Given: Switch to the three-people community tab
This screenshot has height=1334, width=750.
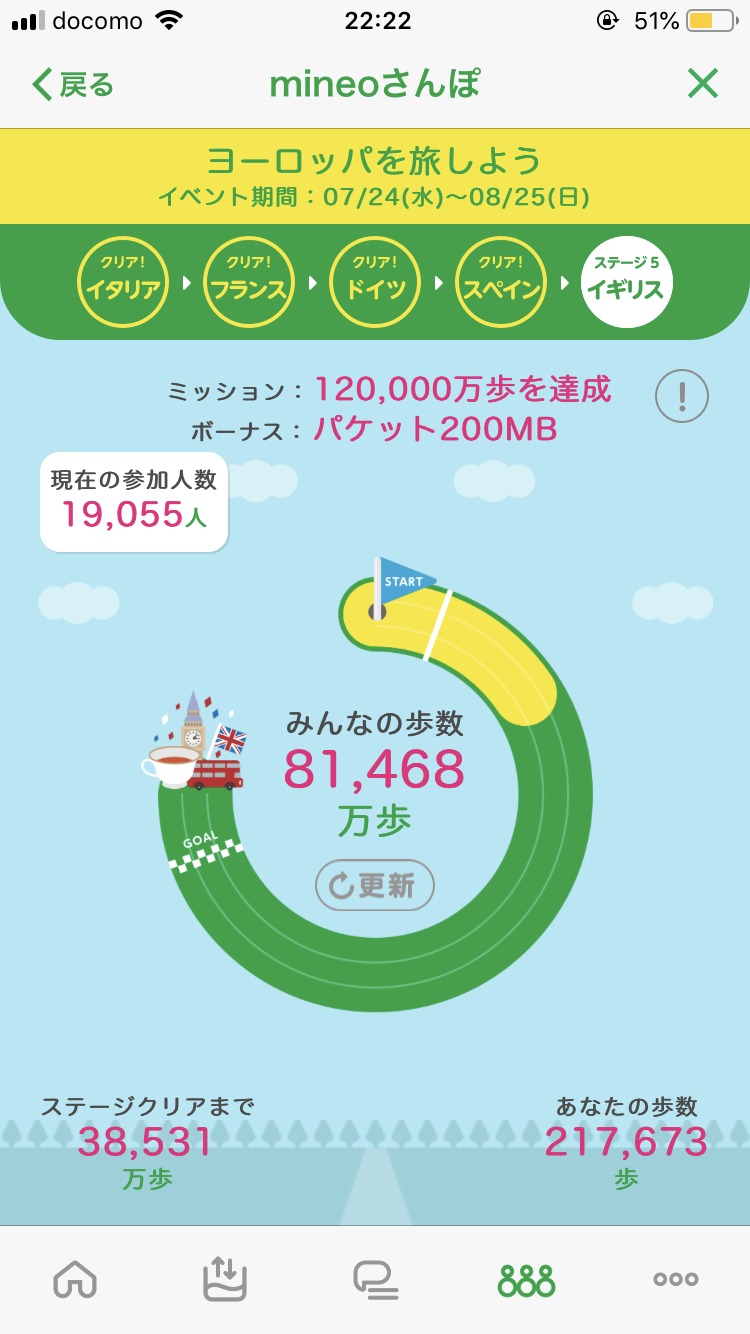Looking at the screenshot, I should click(526, 1280).
